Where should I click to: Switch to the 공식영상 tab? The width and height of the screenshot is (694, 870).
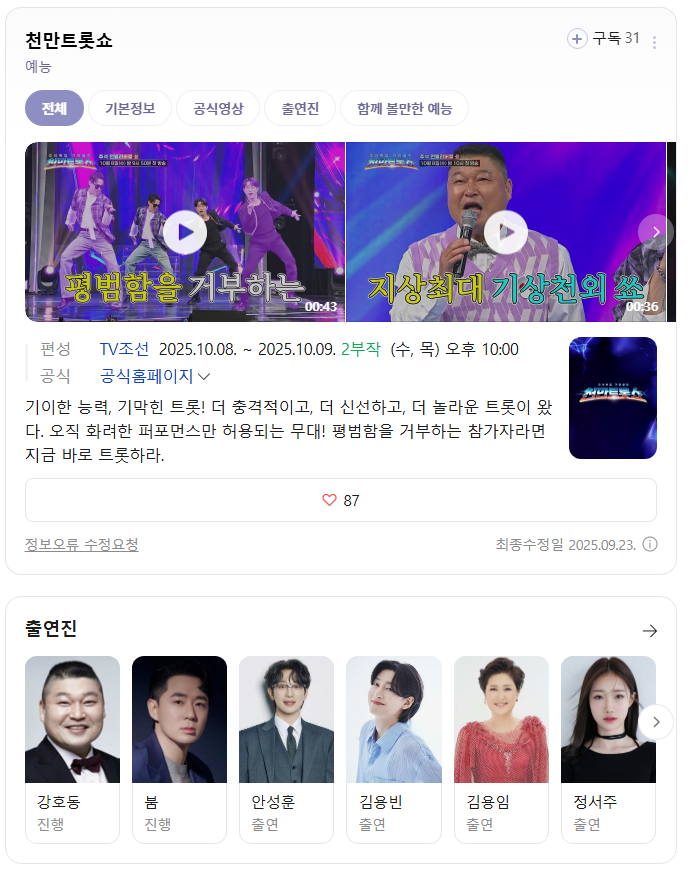pos(218,108)
